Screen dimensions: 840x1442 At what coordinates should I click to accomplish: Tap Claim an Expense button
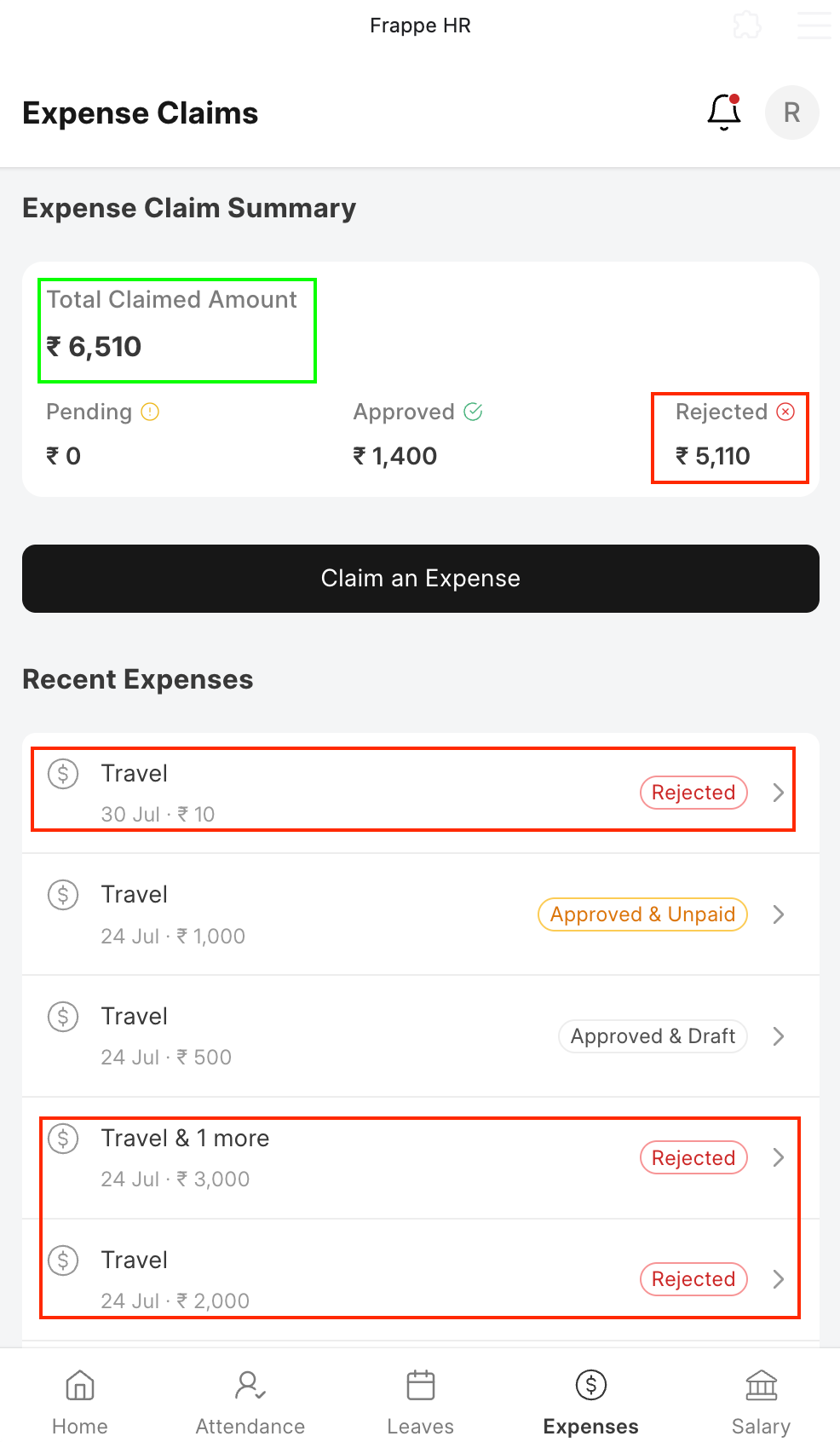421,579
